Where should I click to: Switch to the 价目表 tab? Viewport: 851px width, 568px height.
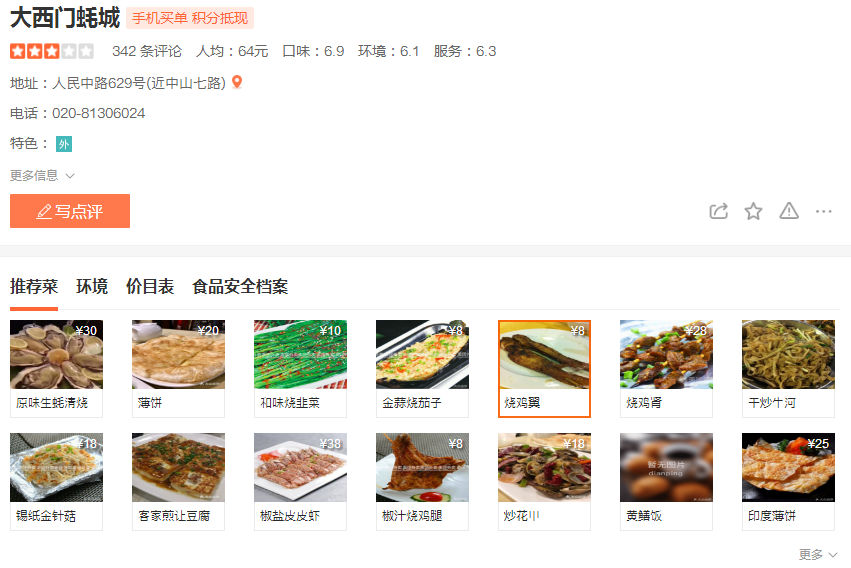(150, 287)
